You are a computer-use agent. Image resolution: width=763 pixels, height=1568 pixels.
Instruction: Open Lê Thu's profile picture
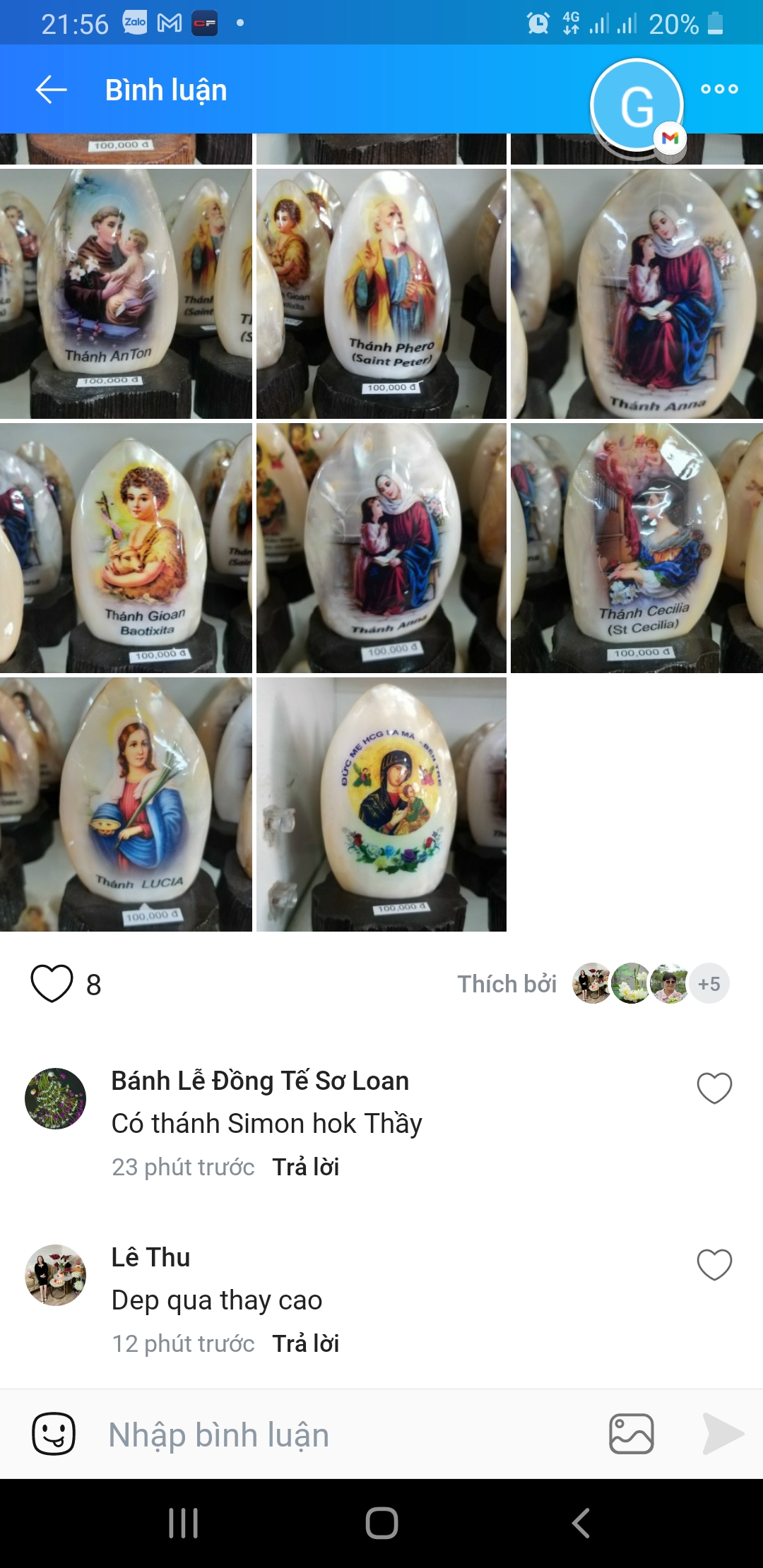point(55,1275)
